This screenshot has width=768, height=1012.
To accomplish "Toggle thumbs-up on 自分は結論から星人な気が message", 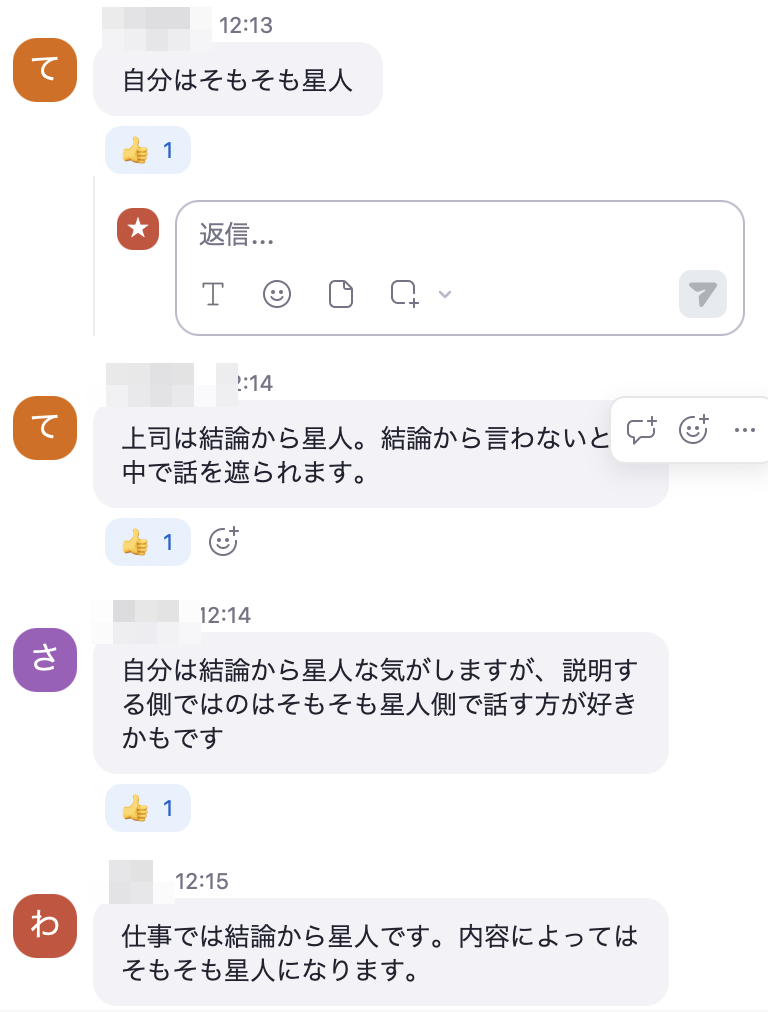I will click(x=148, y=808).
